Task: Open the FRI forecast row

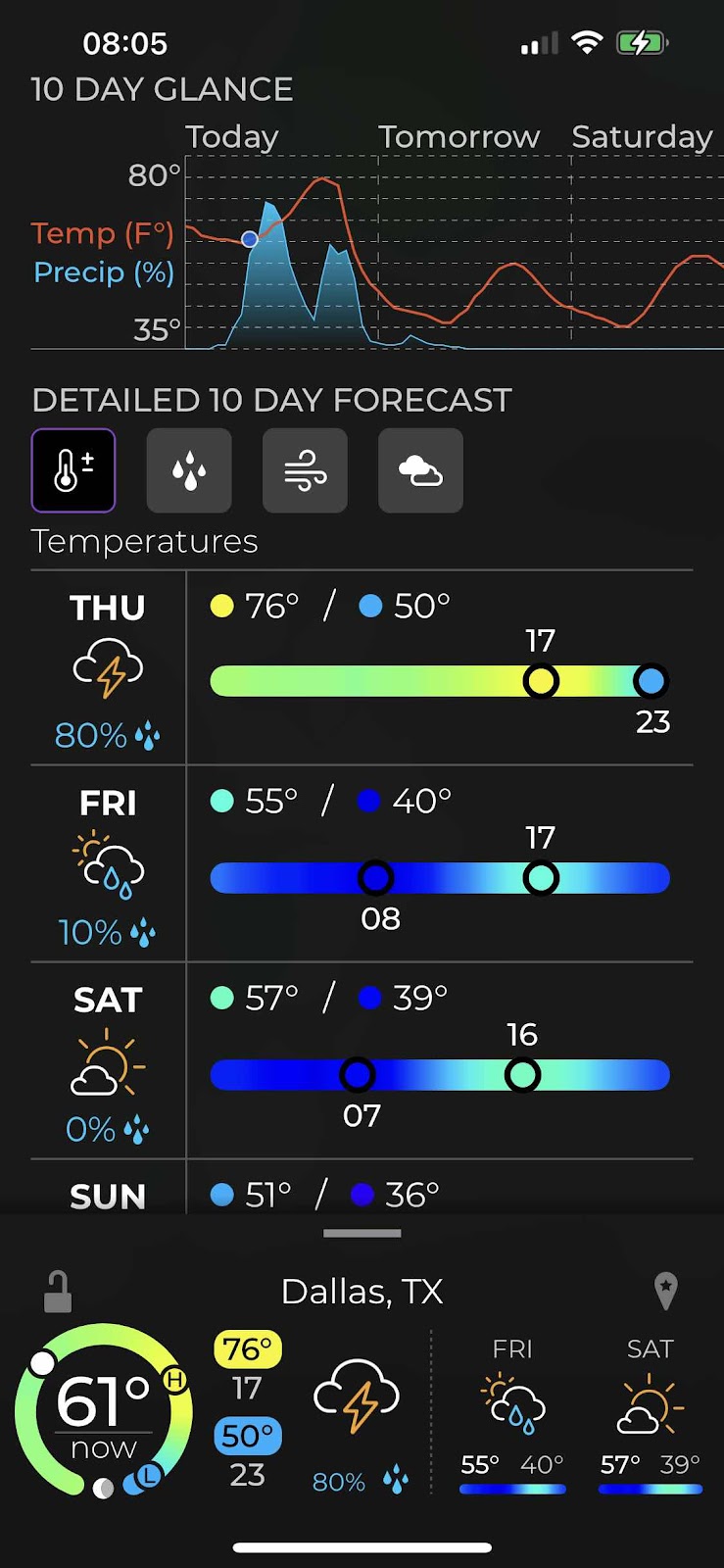Action: (362, 864)
